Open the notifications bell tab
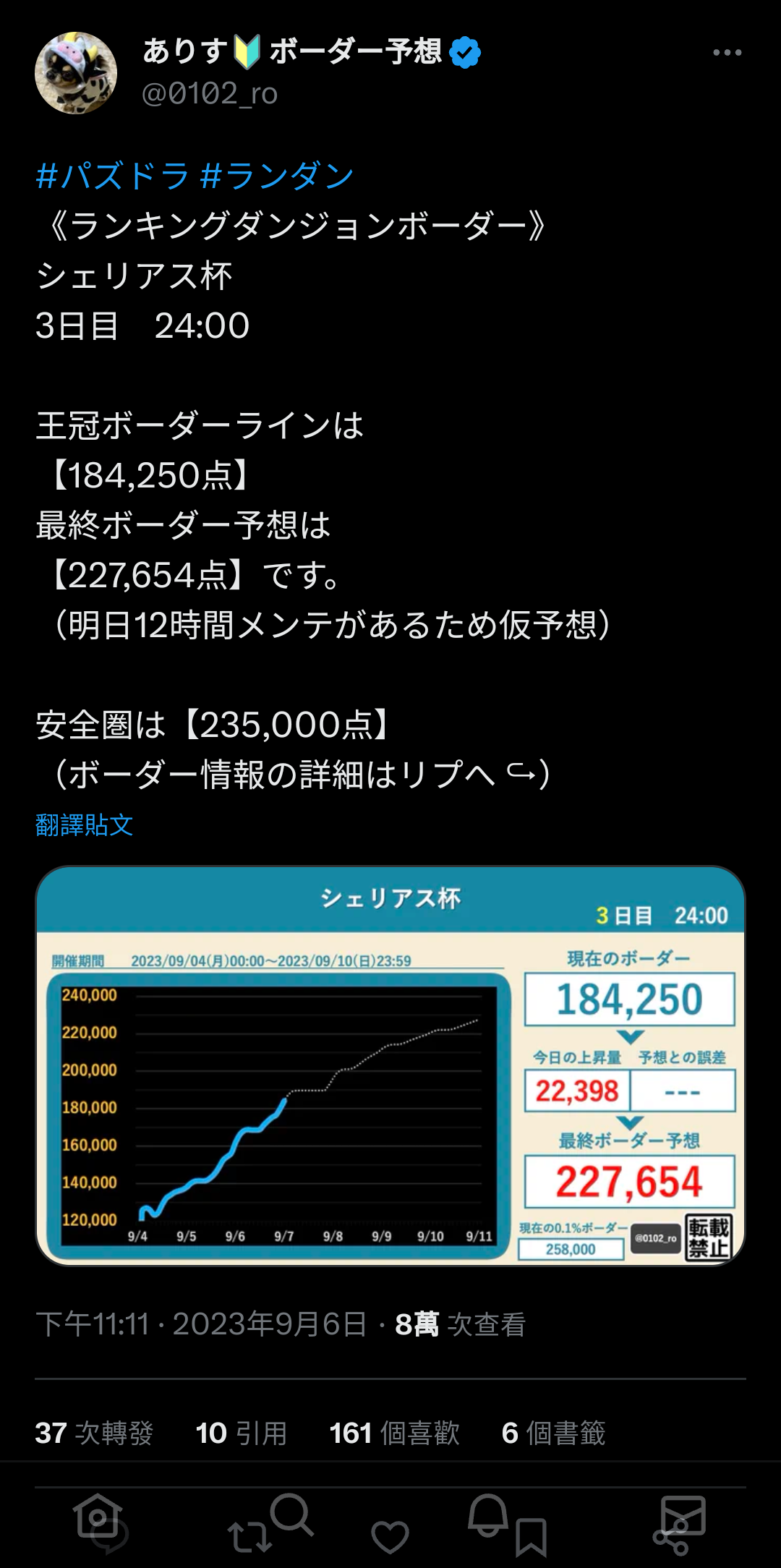This screenshot has height=1568, width=781. click(488, 1514)
